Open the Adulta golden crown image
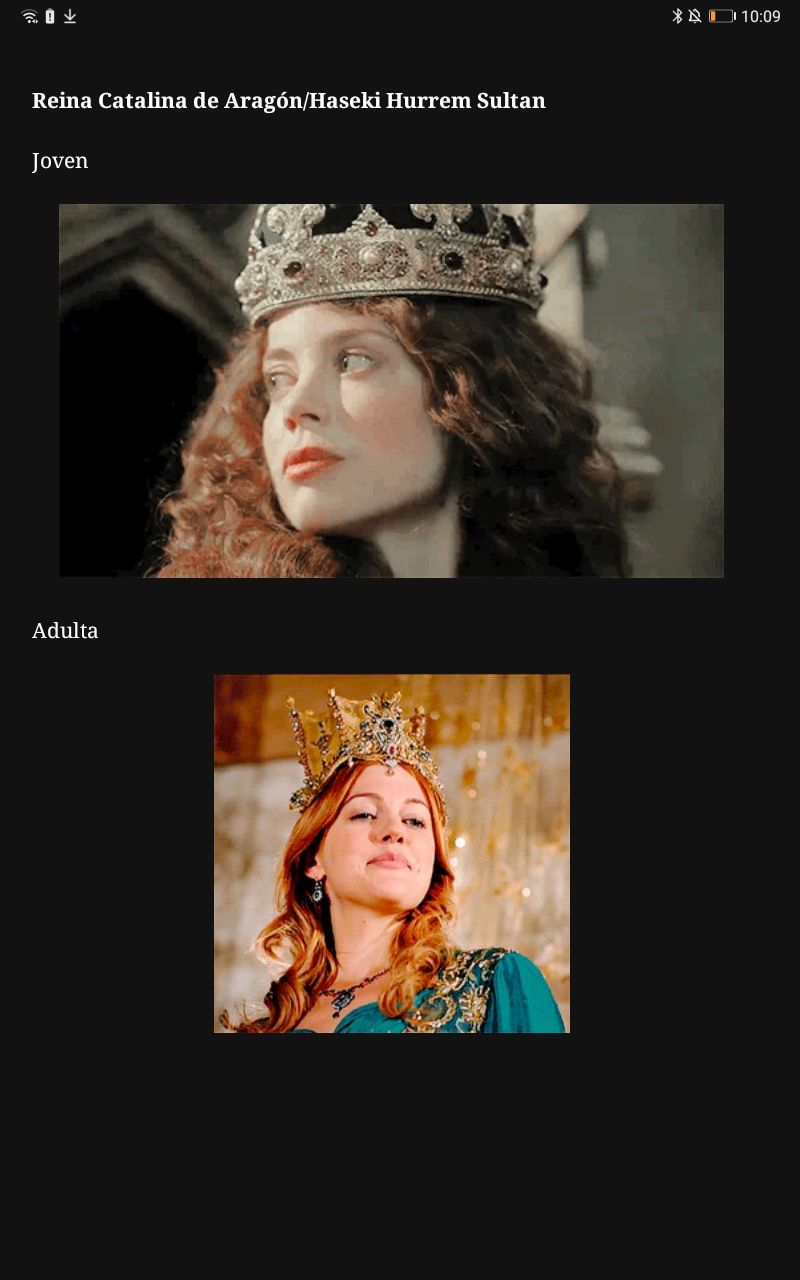The image size is (800, 1280). pyautogui.click(x=391, y=853)
